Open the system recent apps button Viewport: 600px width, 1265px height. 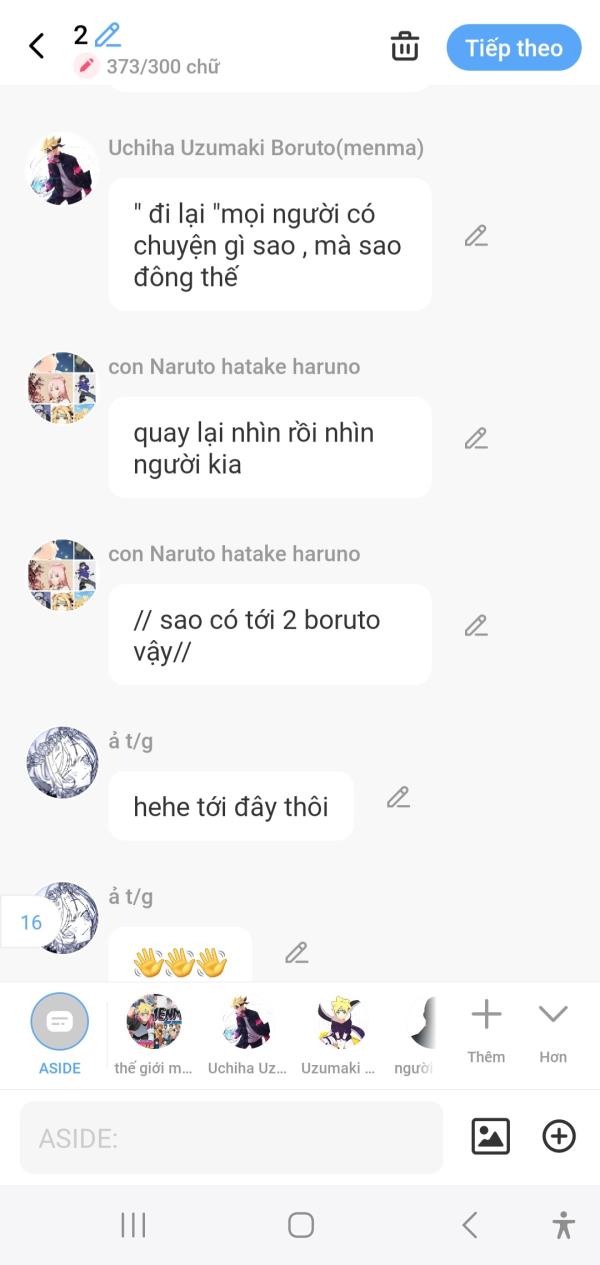(133, 1225)
